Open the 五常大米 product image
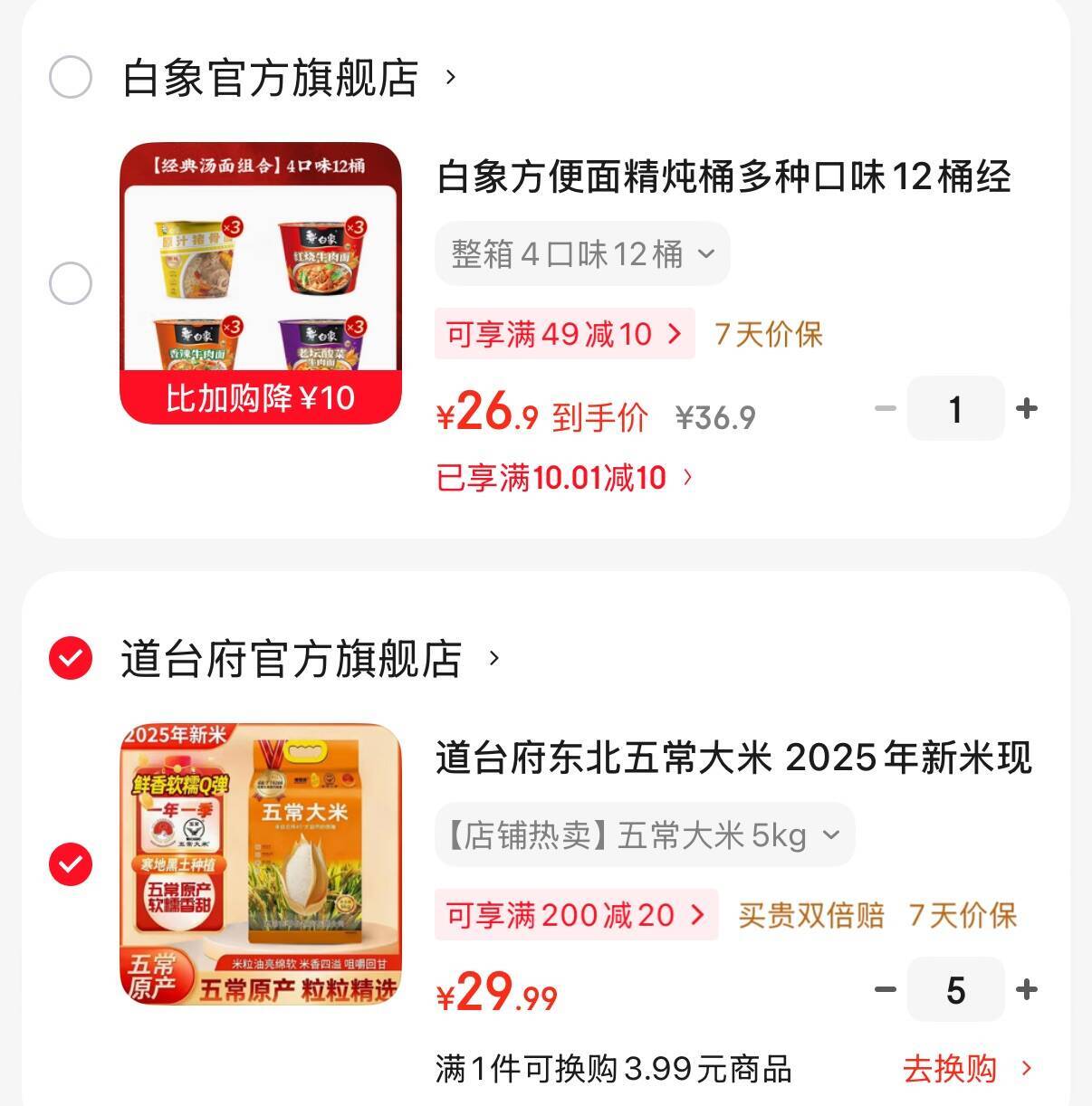This screenshot has height=1106, width=1092. (261, 864)
